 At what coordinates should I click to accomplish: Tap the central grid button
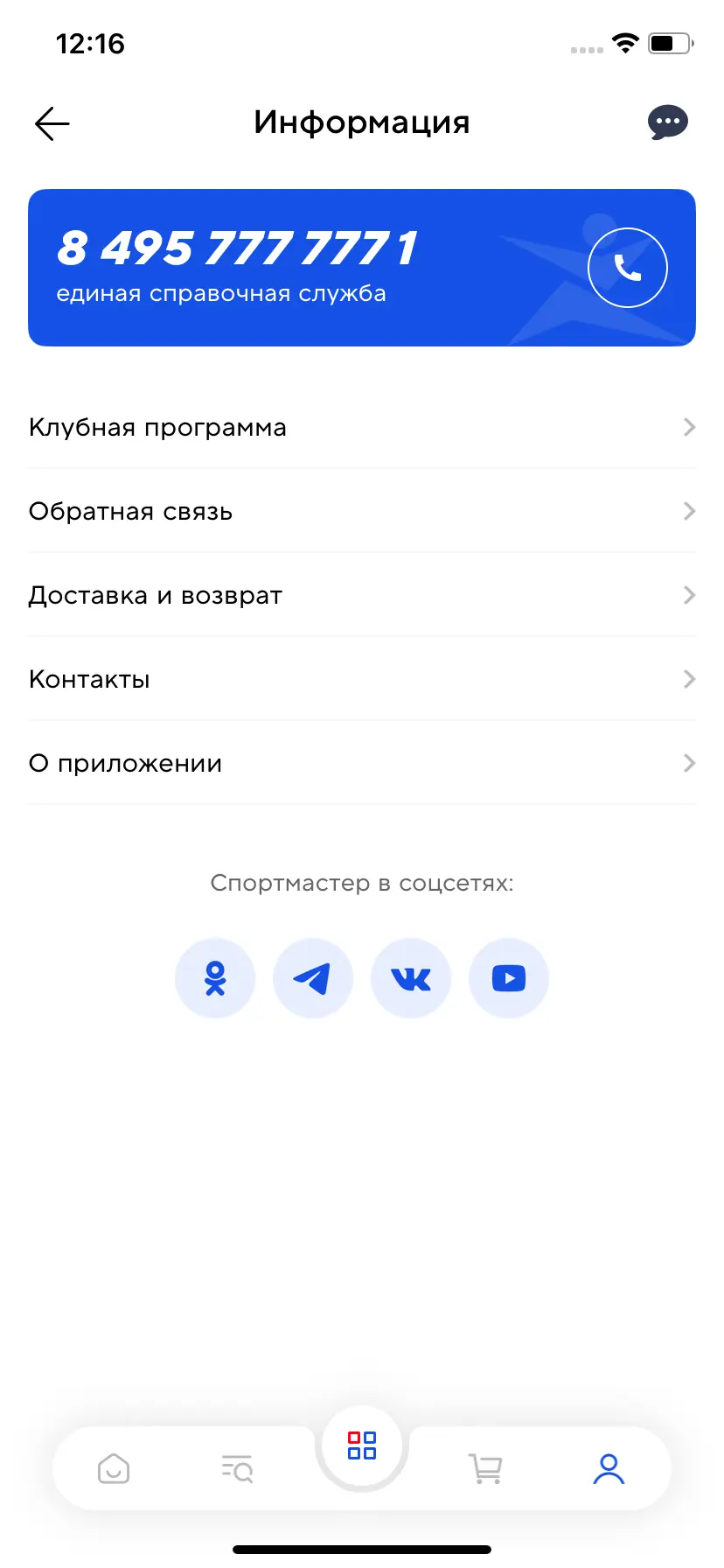coord(362,1445)
